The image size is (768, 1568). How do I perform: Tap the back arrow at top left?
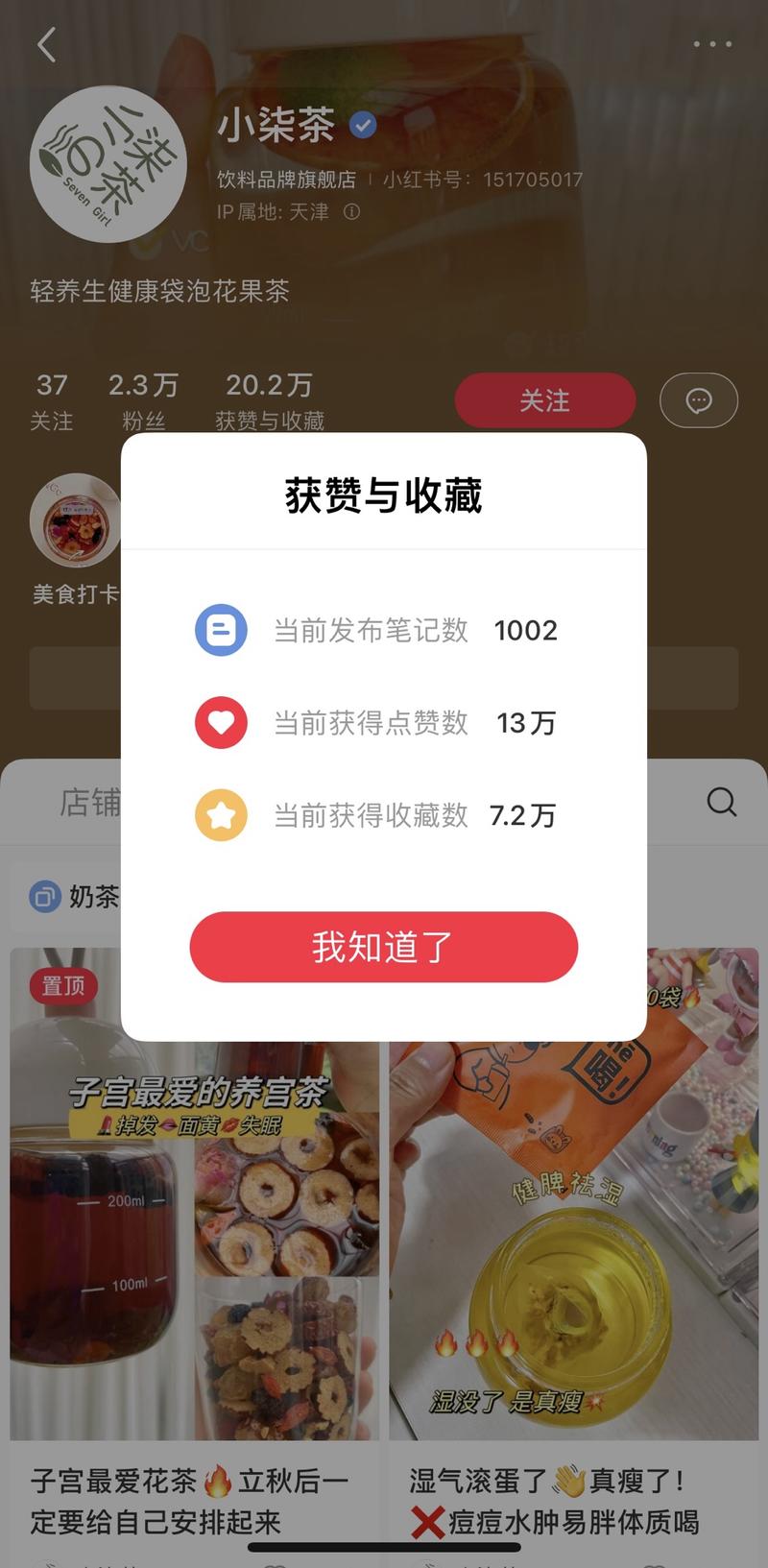pos(44,44)
